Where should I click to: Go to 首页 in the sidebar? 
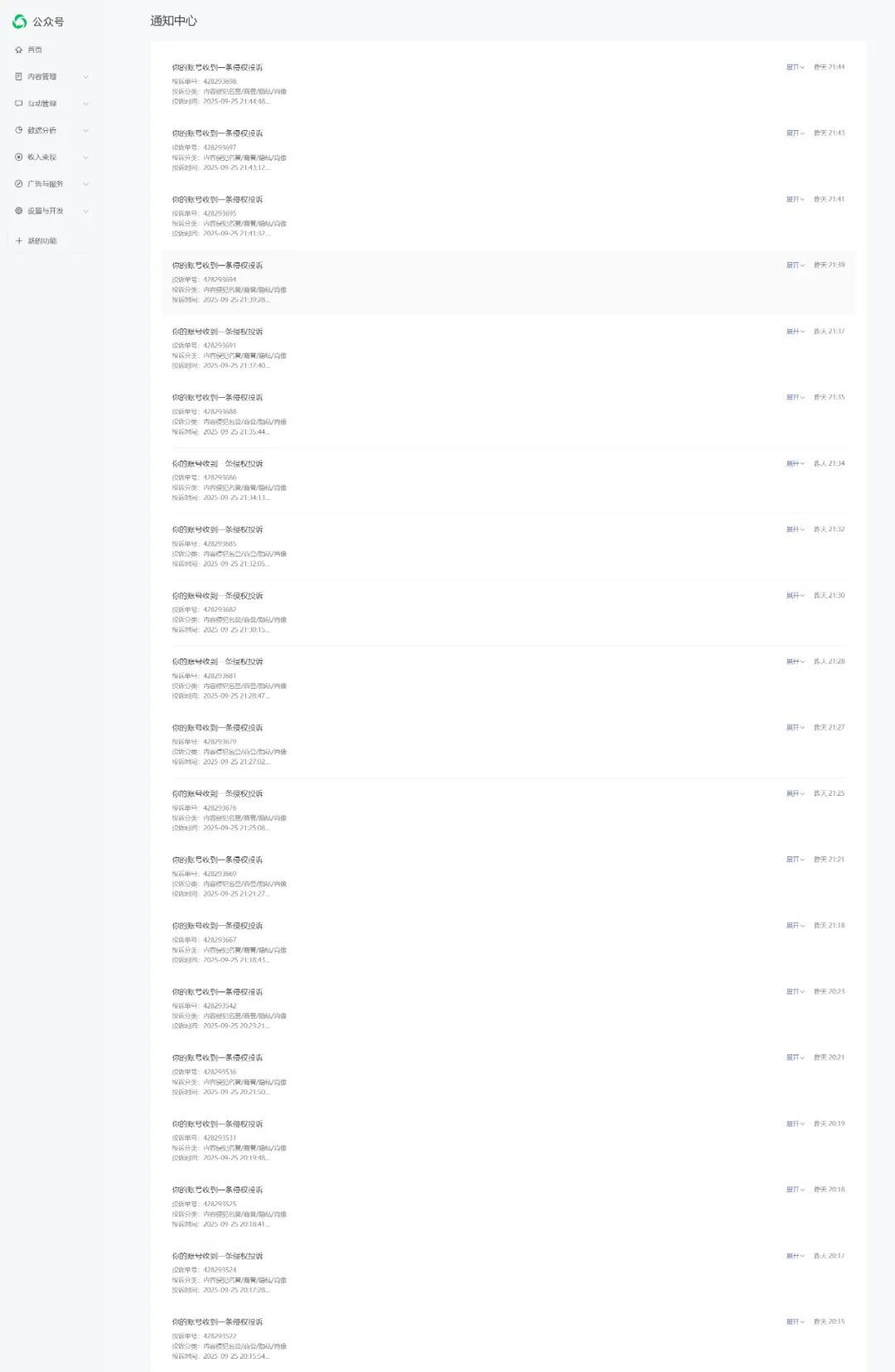pos(35,50)
